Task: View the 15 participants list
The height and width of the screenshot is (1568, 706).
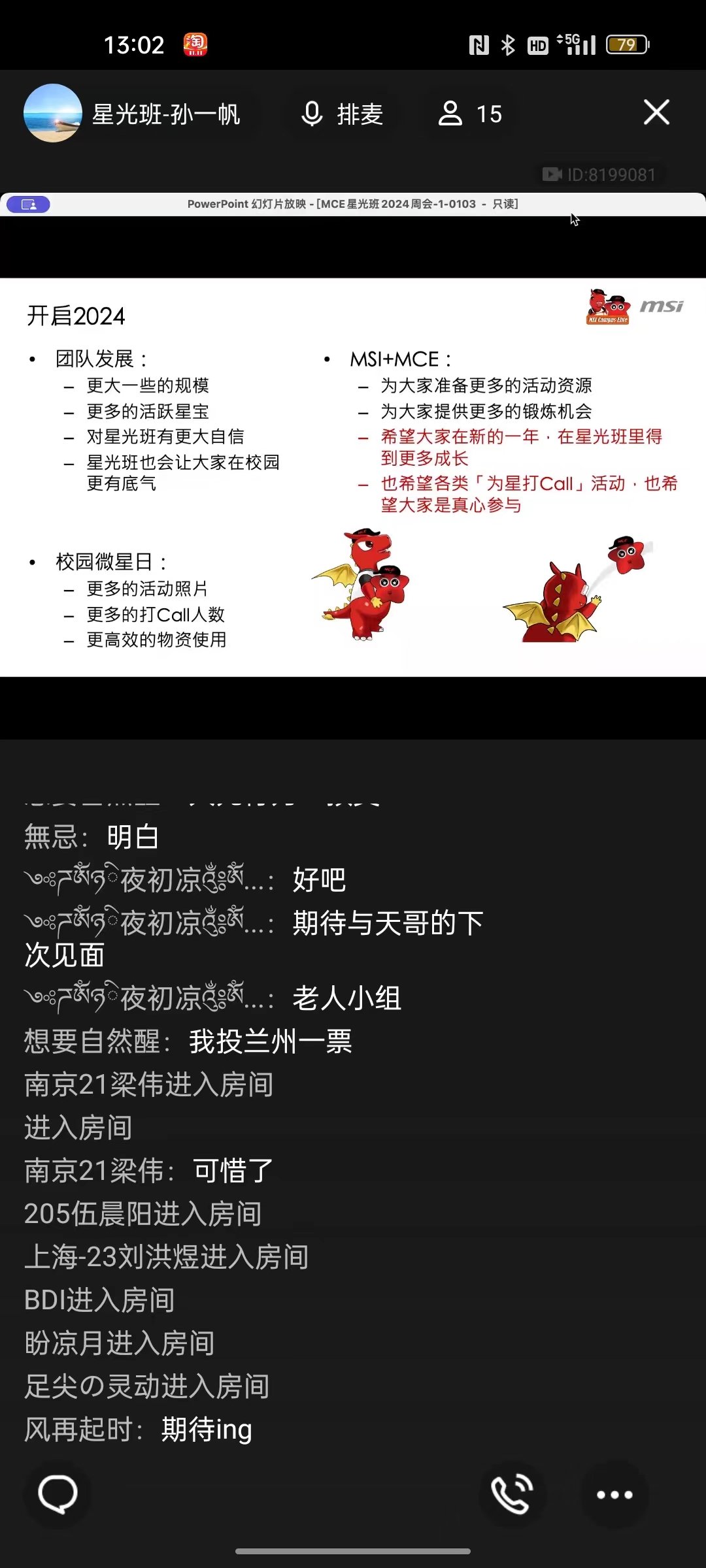Action: coord(470,114)
